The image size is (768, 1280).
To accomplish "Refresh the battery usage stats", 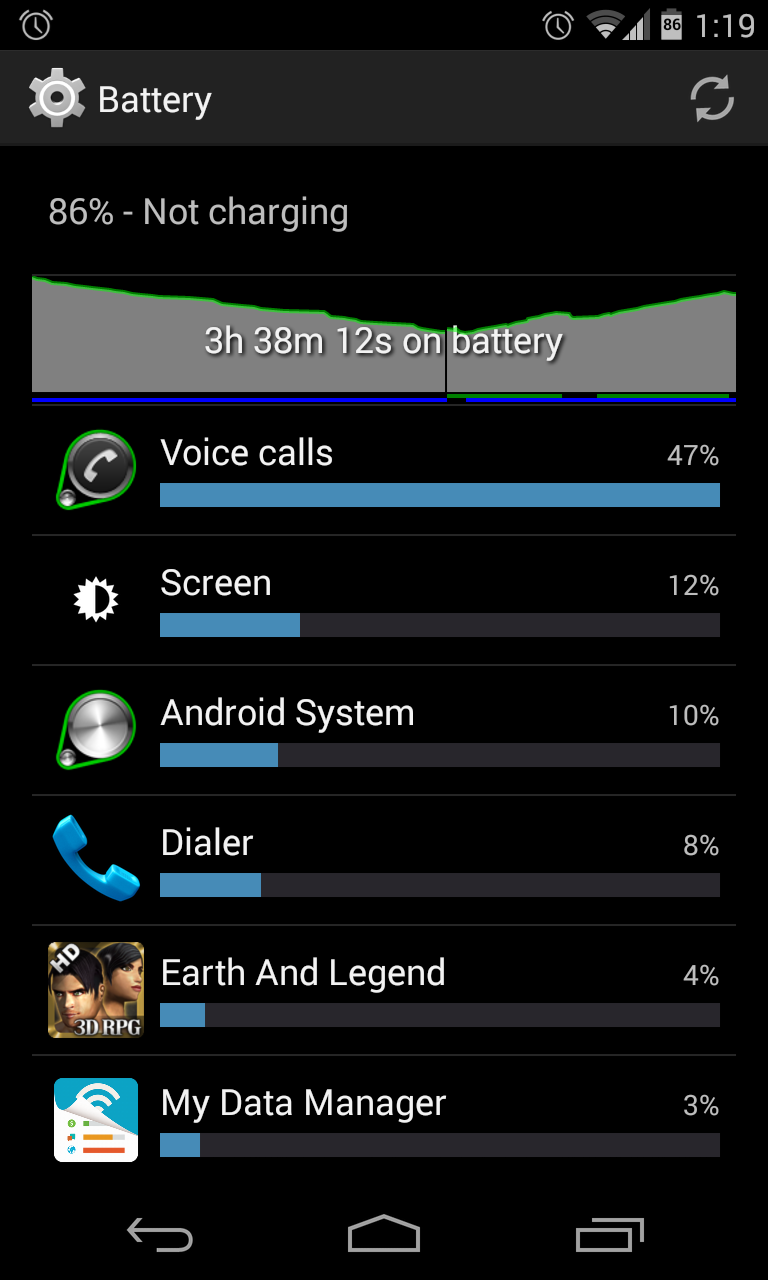I will (x=712, y=99).
